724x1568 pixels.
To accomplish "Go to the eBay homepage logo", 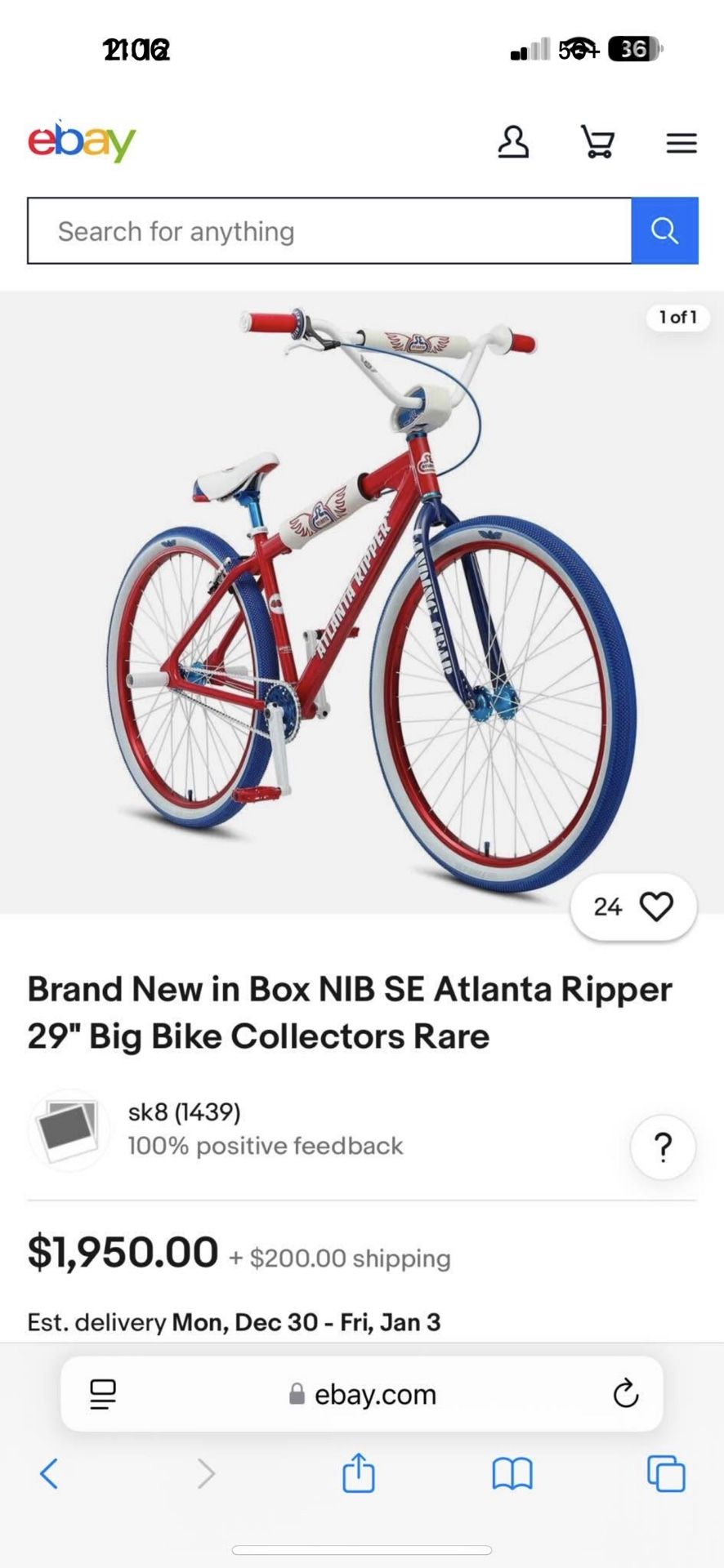I will click(x=82, y=142).
